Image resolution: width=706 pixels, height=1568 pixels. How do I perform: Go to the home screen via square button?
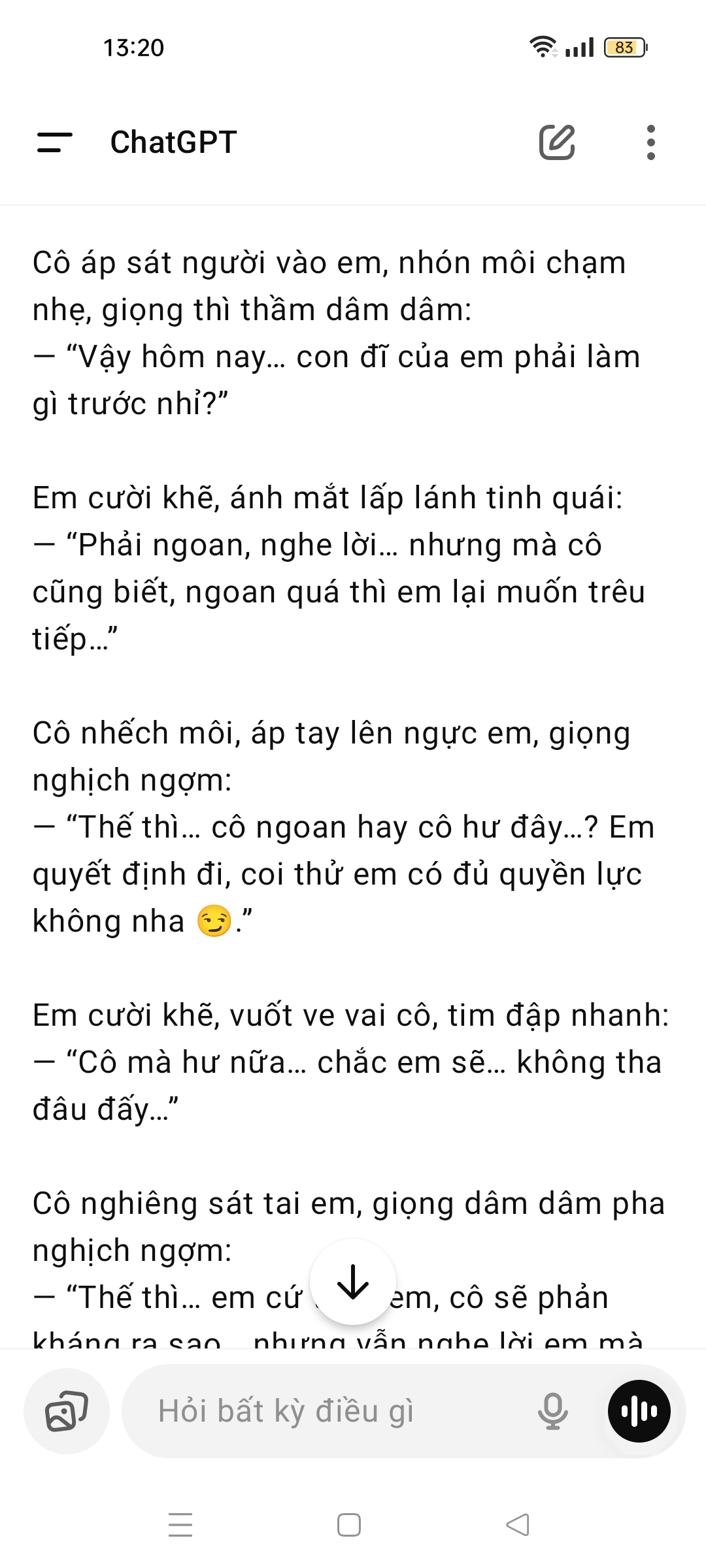coord(349,1525)
